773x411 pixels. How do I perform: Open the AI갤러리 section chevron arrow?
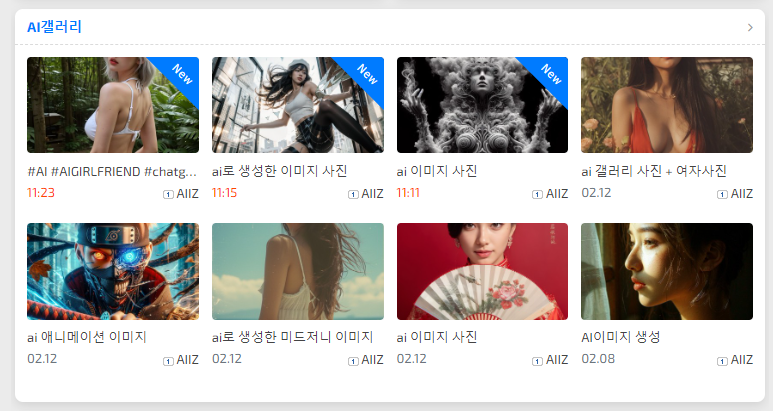pyautogui.click(x=750, y=27)
